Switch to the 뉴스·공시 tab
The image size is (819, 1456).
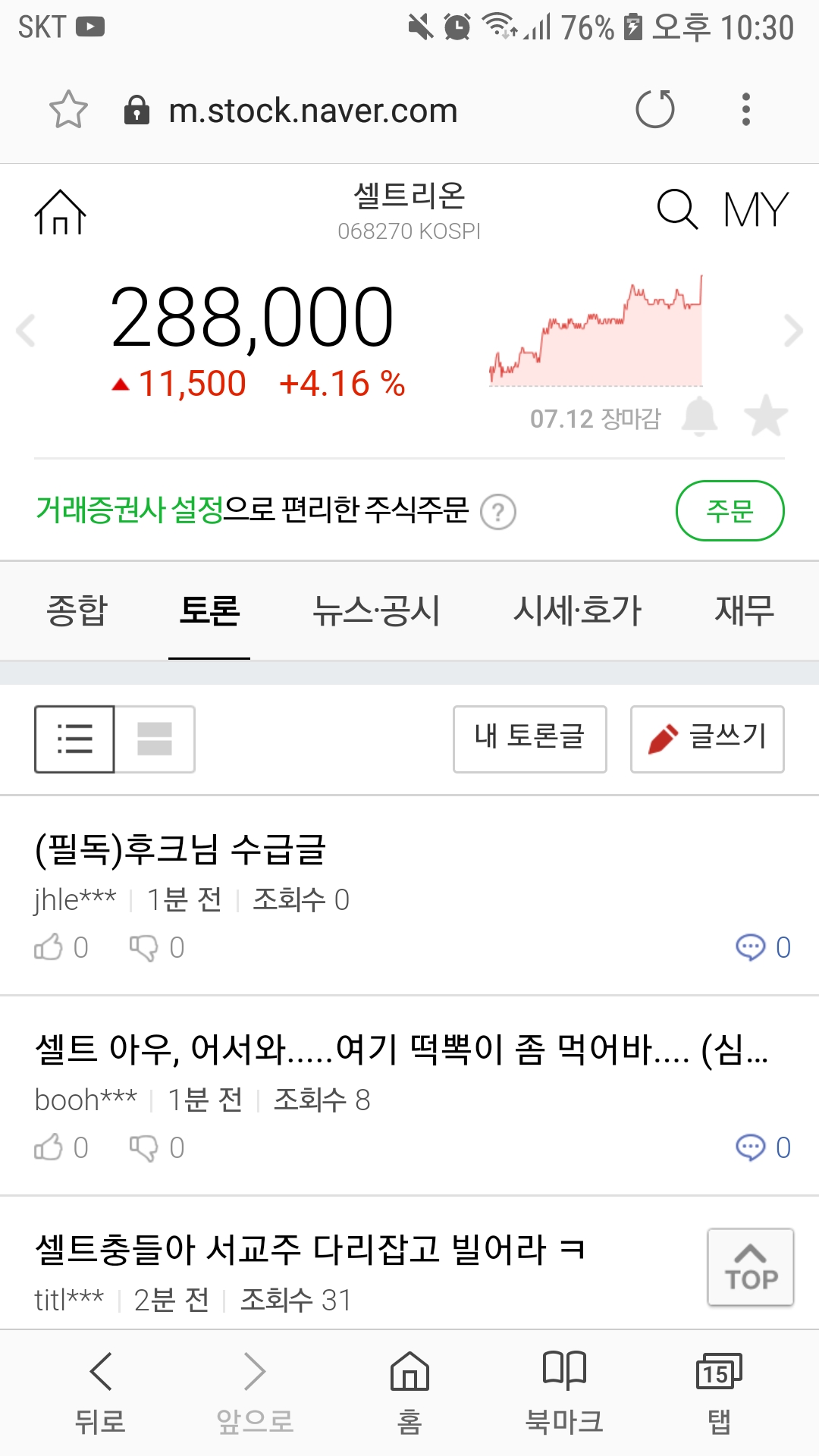[x=376, y=610]
